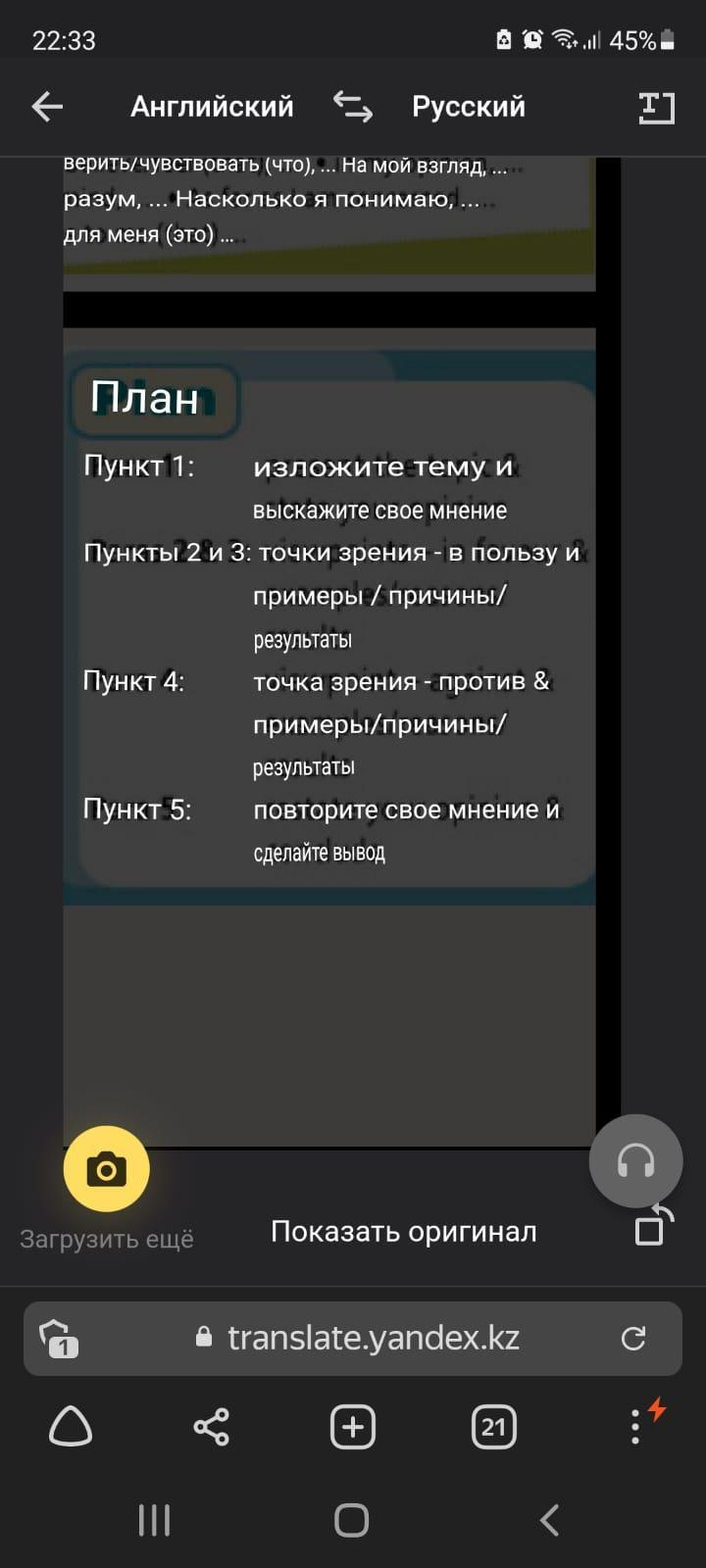Open the site protection shield icon
Screen dimensions: 706x1568
click(x=59, y=1338)
